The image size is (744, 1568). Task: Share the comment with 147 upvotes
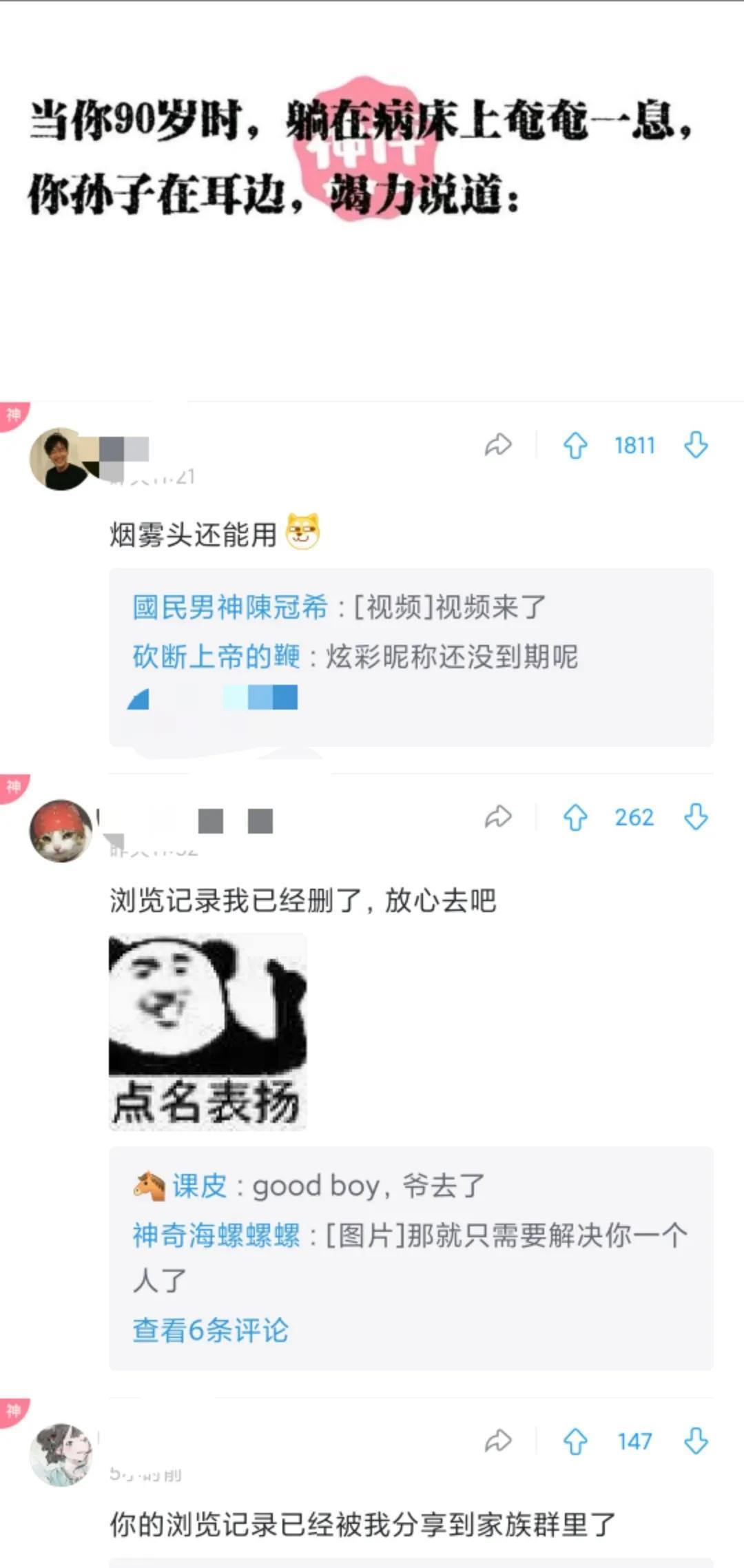tap(498, 1441)
